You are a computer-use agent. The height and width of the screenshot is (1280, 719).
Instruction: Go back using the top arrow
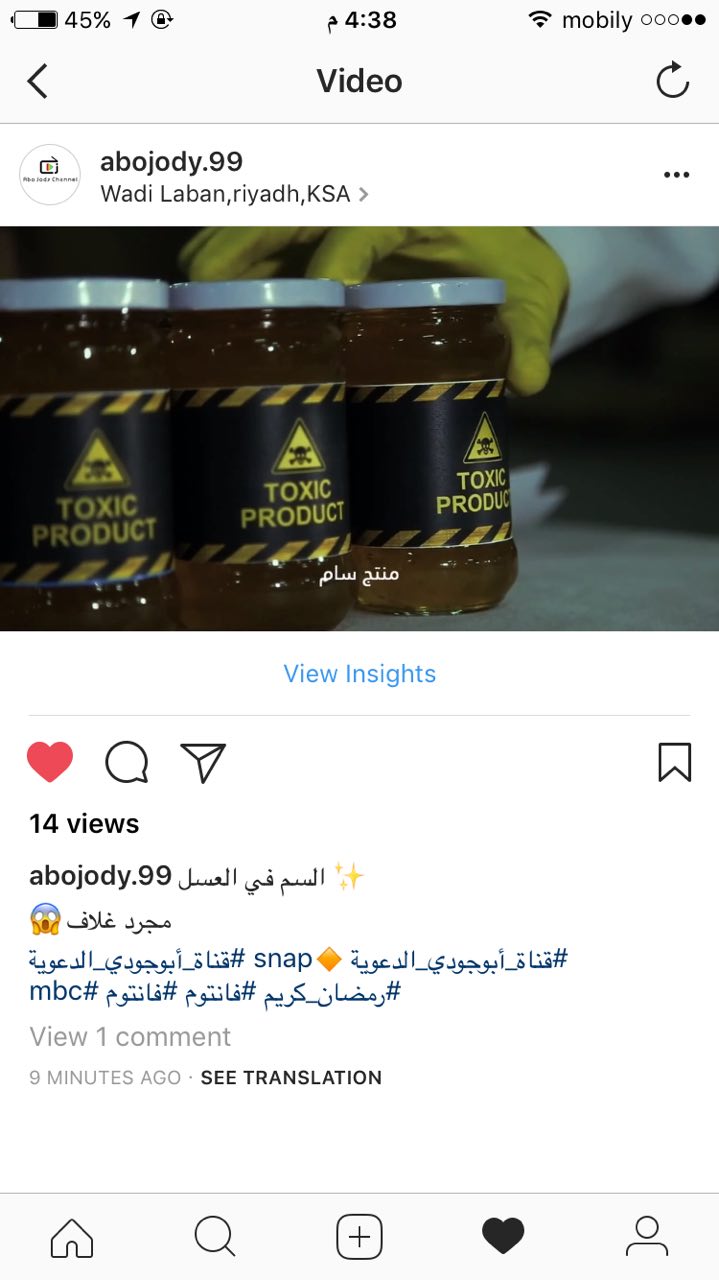pos(38,81)
